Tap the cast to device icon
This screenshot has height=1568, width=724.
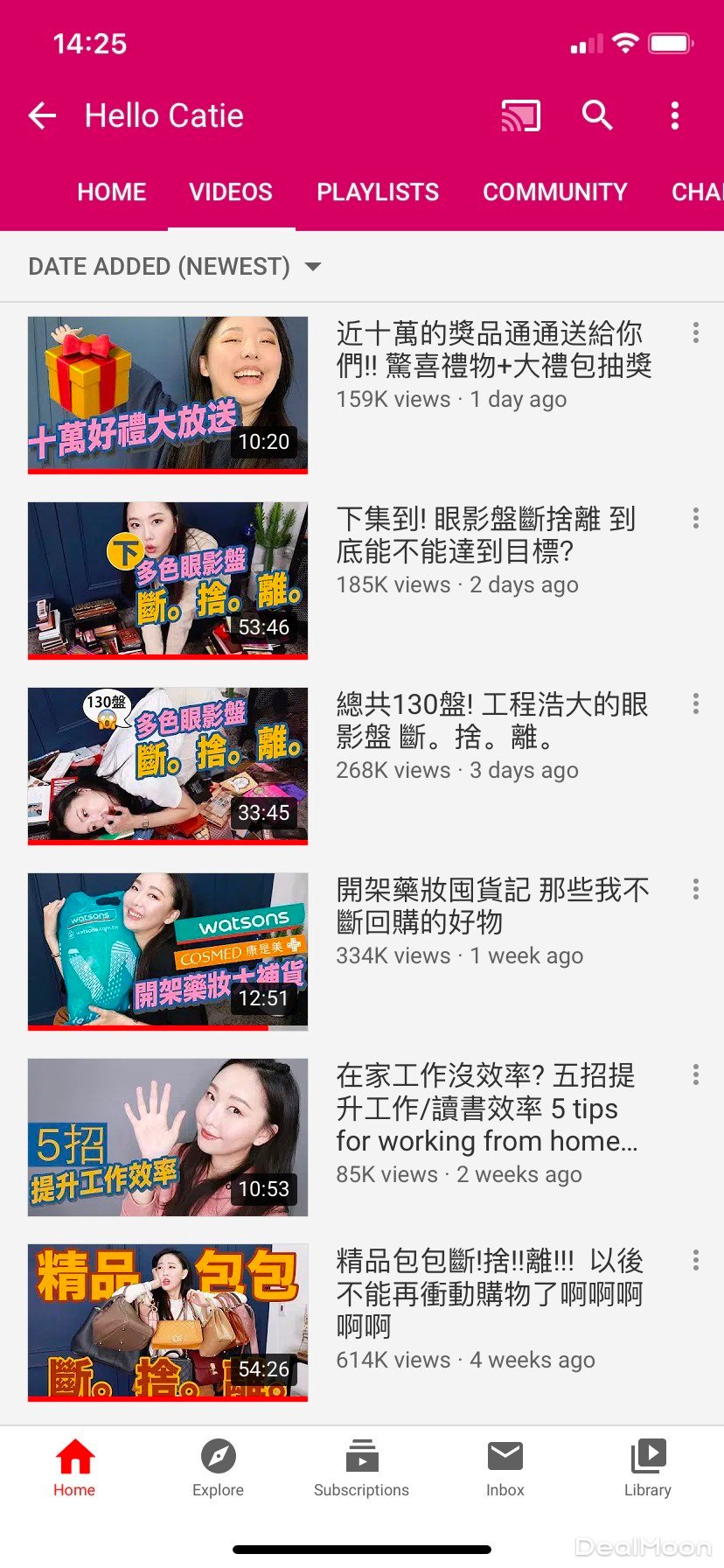(520, 115)
